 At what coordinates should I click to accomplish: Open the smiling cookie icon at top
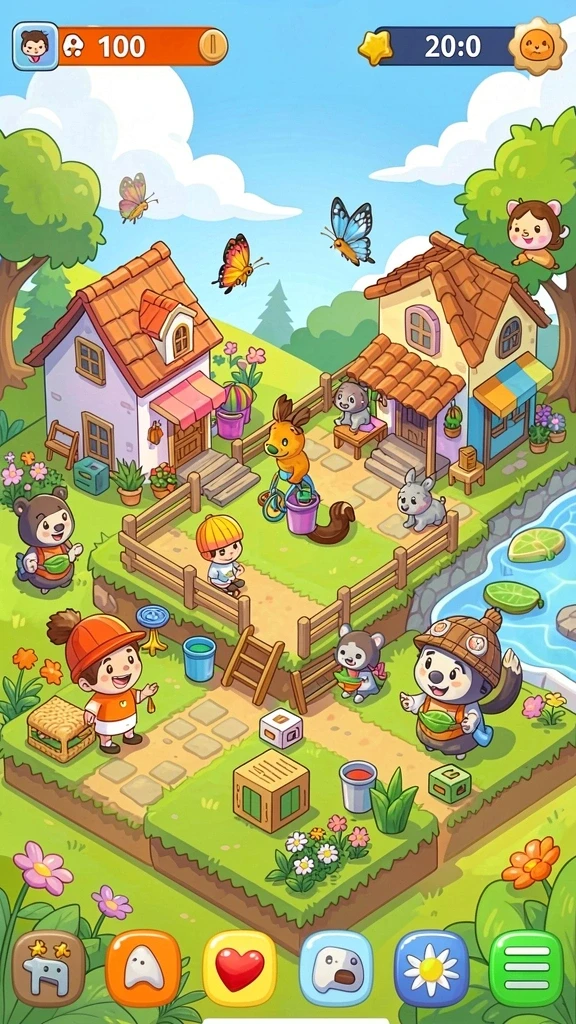[537, 46]
